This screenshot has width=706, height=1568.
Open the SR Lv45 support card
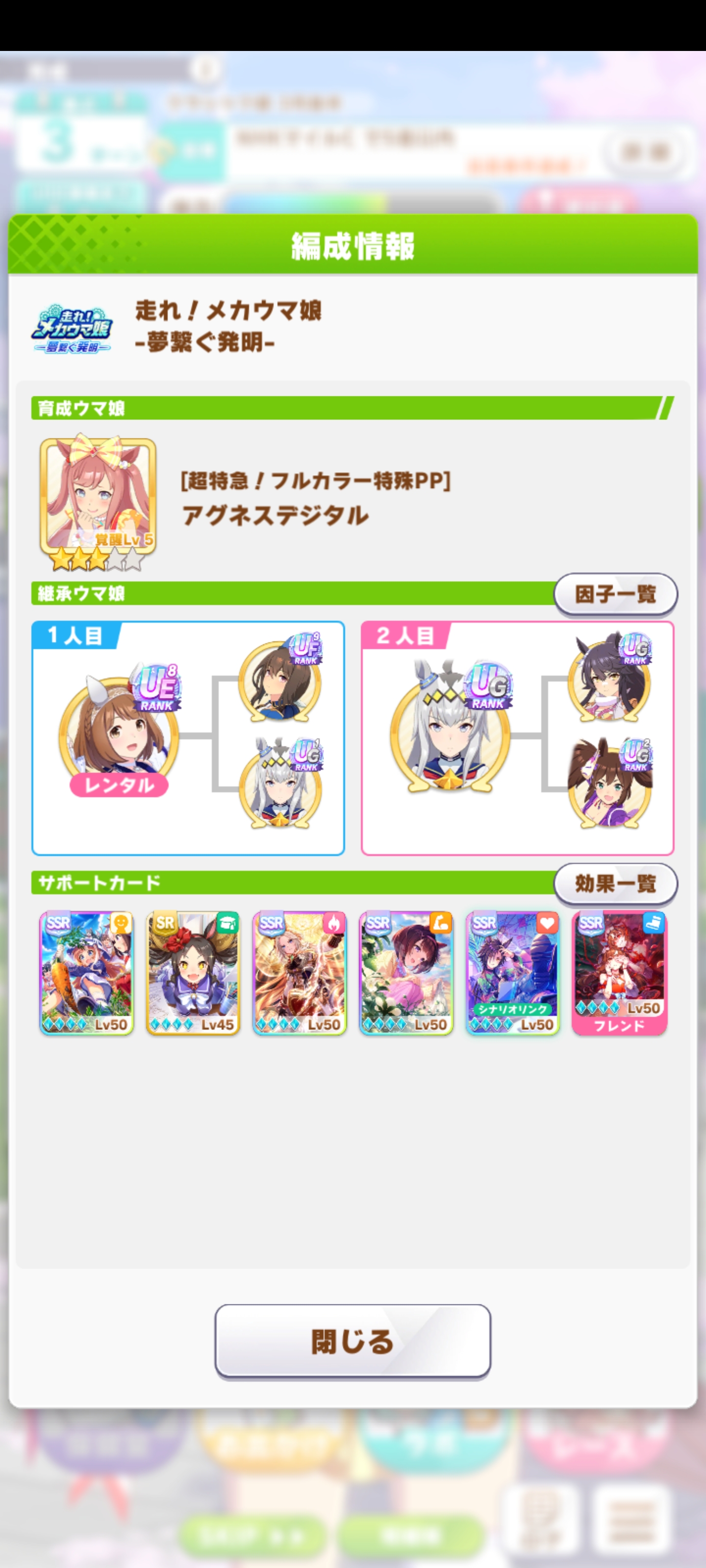coord(193,972)
